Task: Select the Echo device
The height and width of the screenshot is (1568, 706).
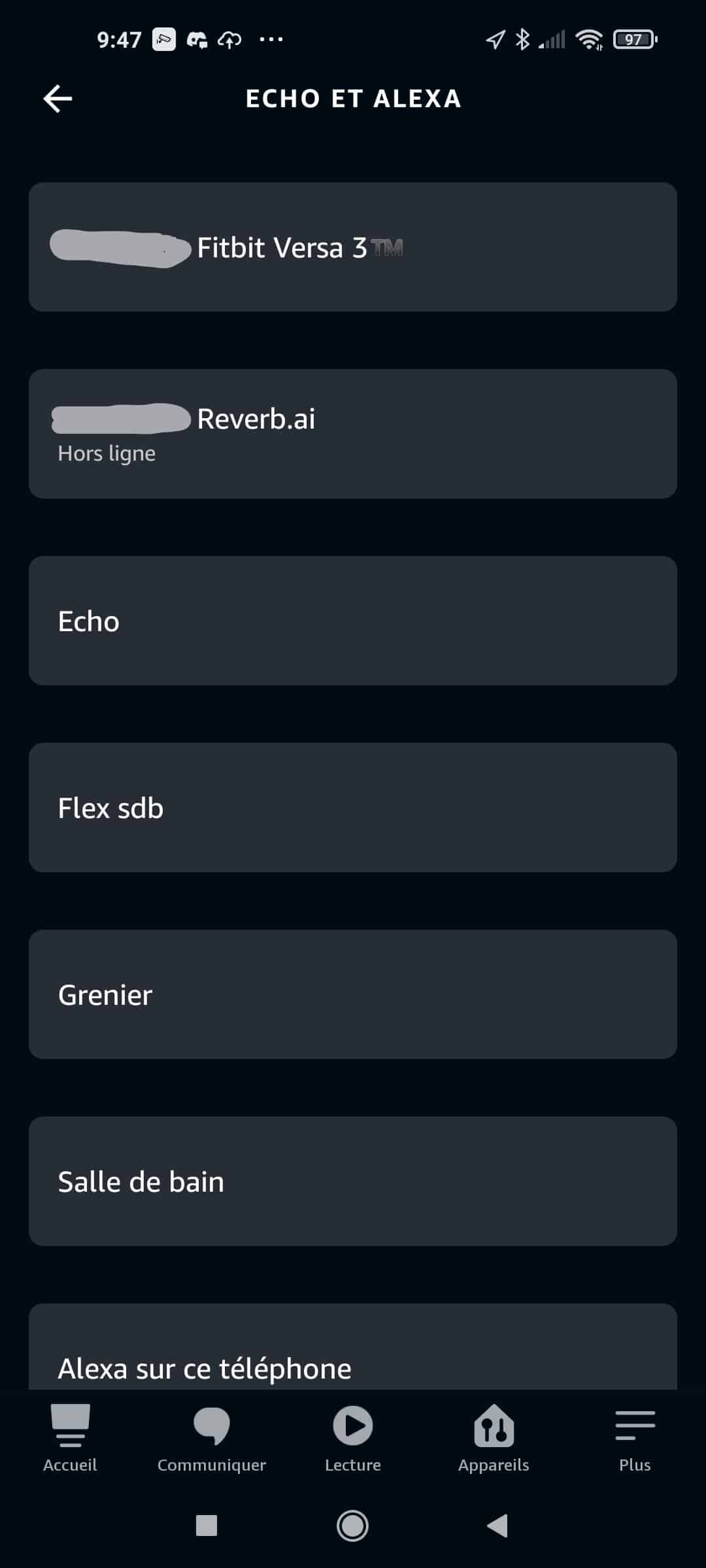Action: [353, 621]
